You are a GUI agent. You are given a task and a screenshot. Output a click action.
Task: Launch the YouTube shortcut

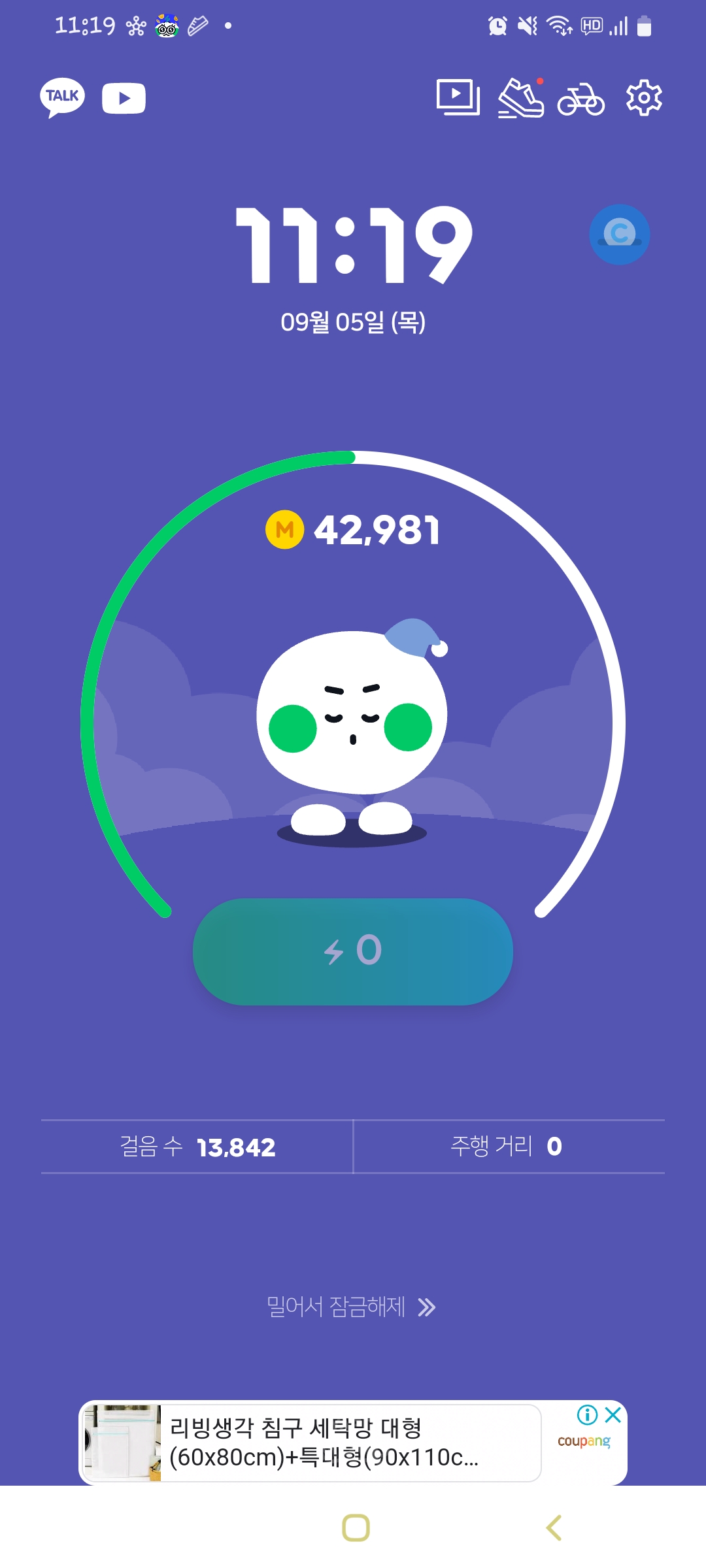(124, 98)
